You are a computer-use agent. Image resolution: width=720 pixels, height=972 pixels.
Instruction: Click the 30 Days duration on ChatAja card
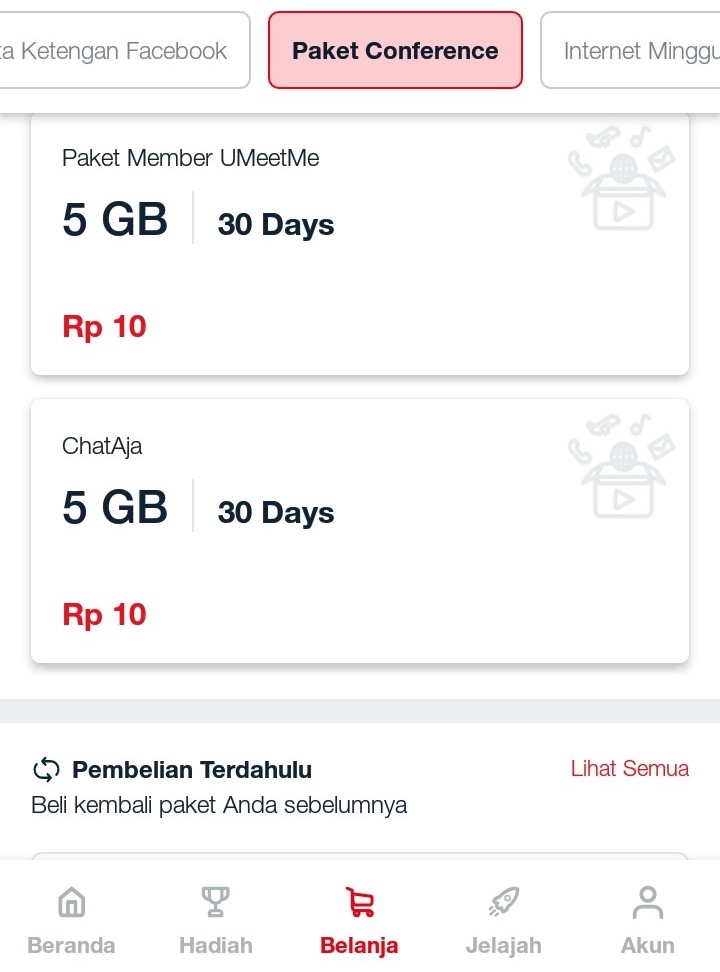click(275, 512)
